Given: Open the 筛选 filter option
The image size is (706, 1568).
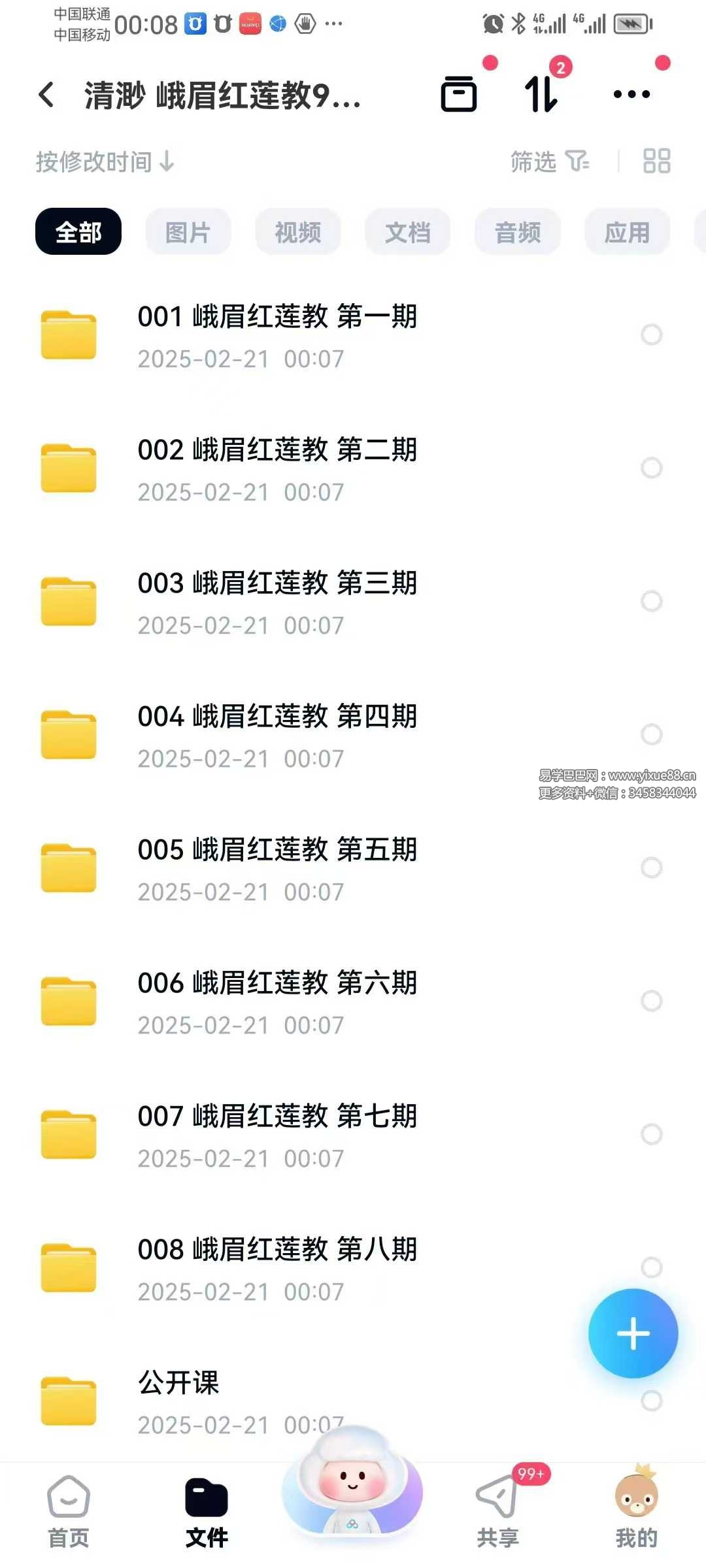Looking at the screenshot, I should point(549,161).
